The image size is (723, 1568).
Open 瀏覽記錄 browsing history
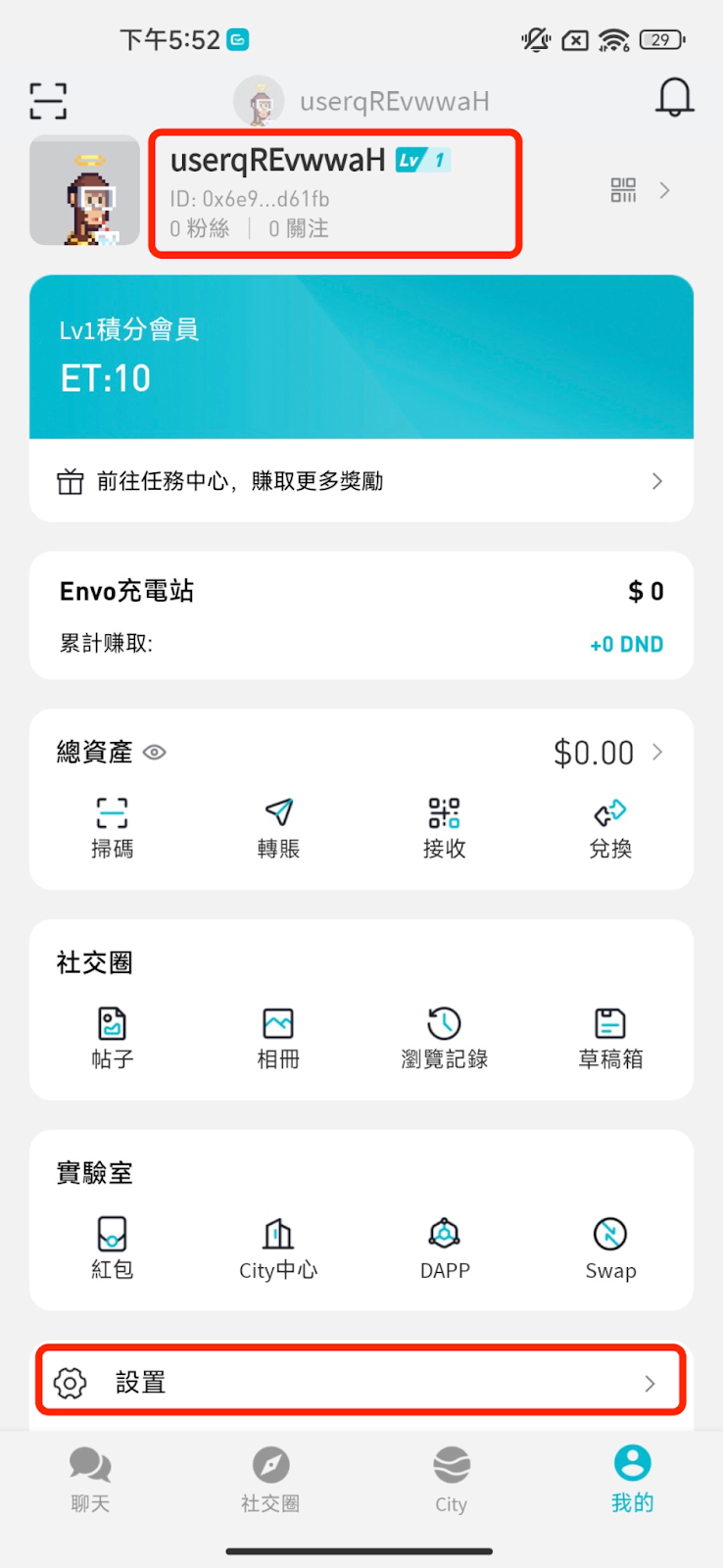(x=444, y=1039)
